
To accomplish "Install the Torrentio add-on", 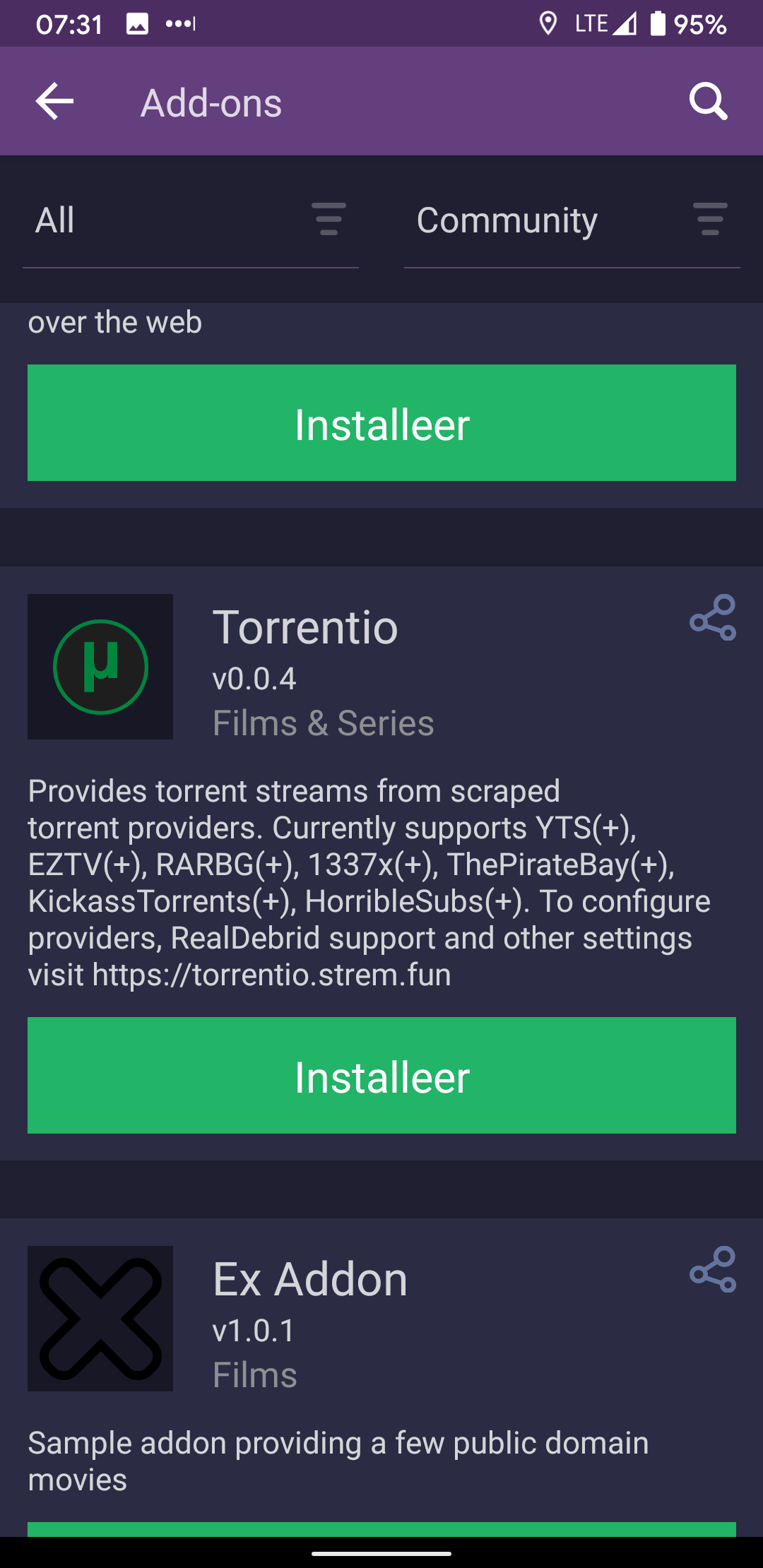I will [381, 1076].
